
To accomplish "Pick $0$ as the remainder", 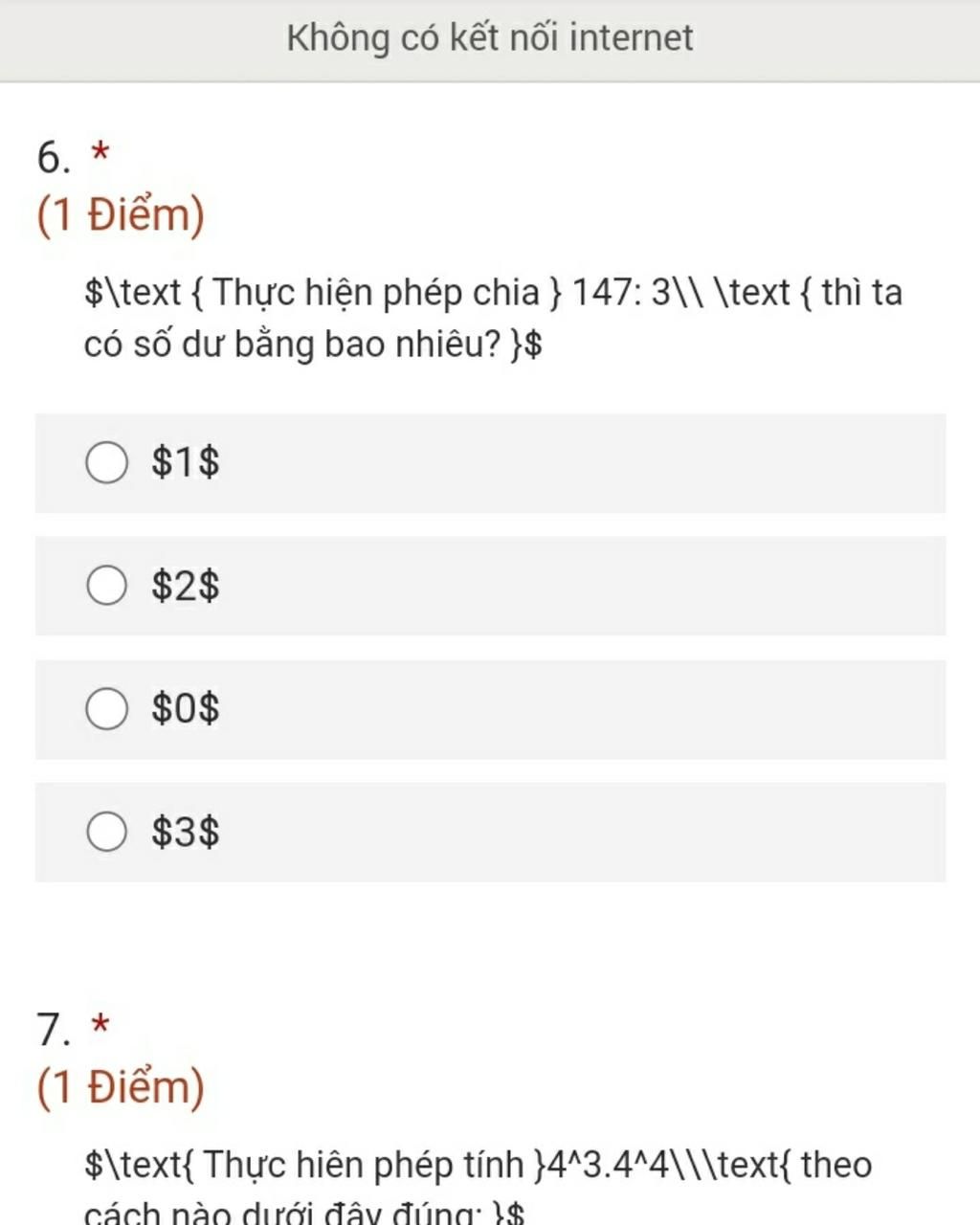I will click(106, 709).
